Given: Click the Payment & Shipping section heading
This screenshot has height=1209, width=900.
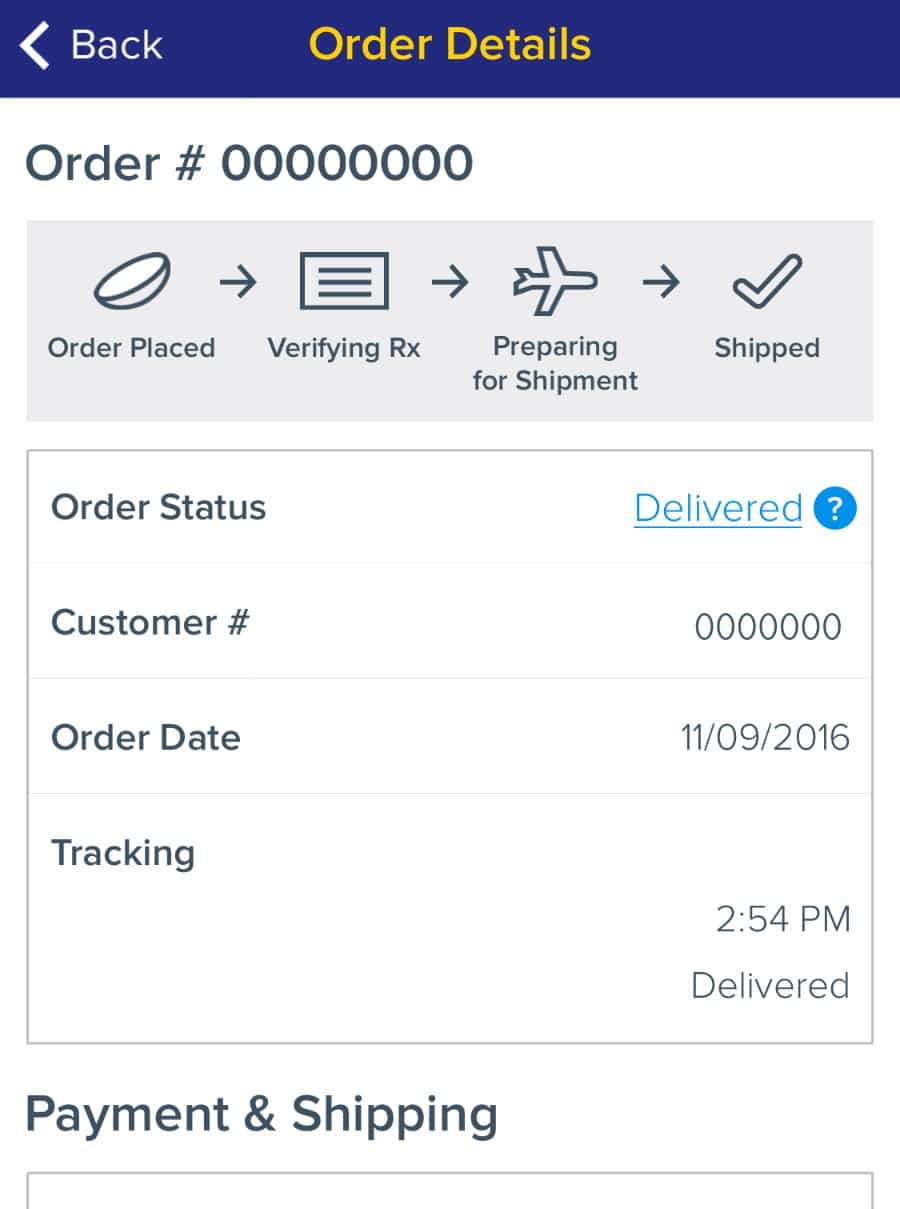Looking at the screenshot, I should click(263, 1114).
